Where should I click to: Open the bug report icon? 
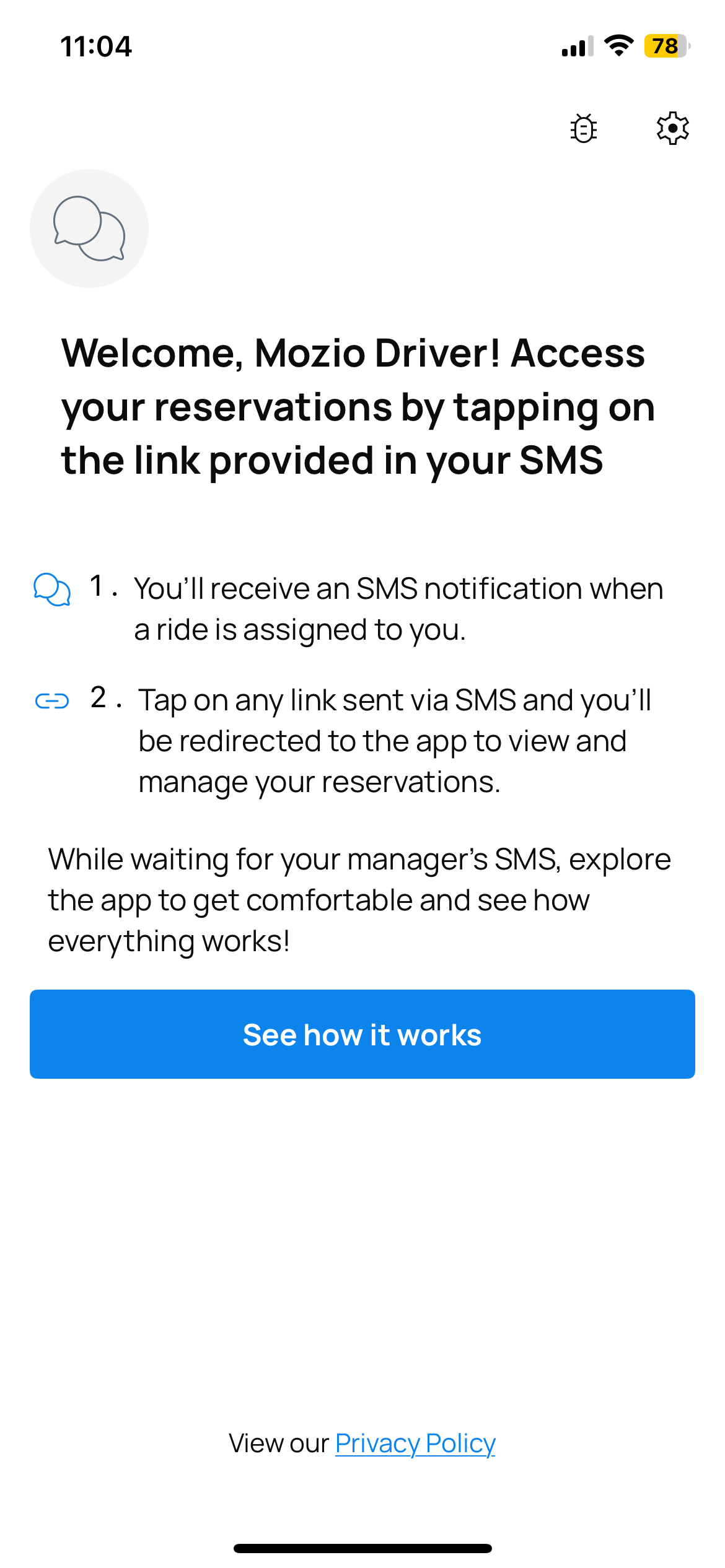pos(583,129)
